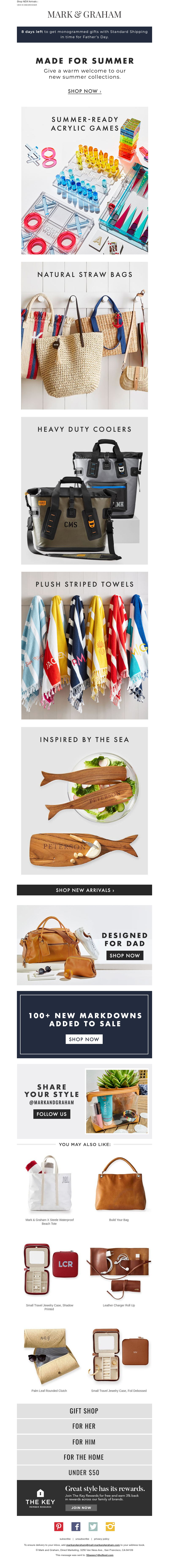
Task: Visit the Facebook page icon
Action: click(76, 1527)
